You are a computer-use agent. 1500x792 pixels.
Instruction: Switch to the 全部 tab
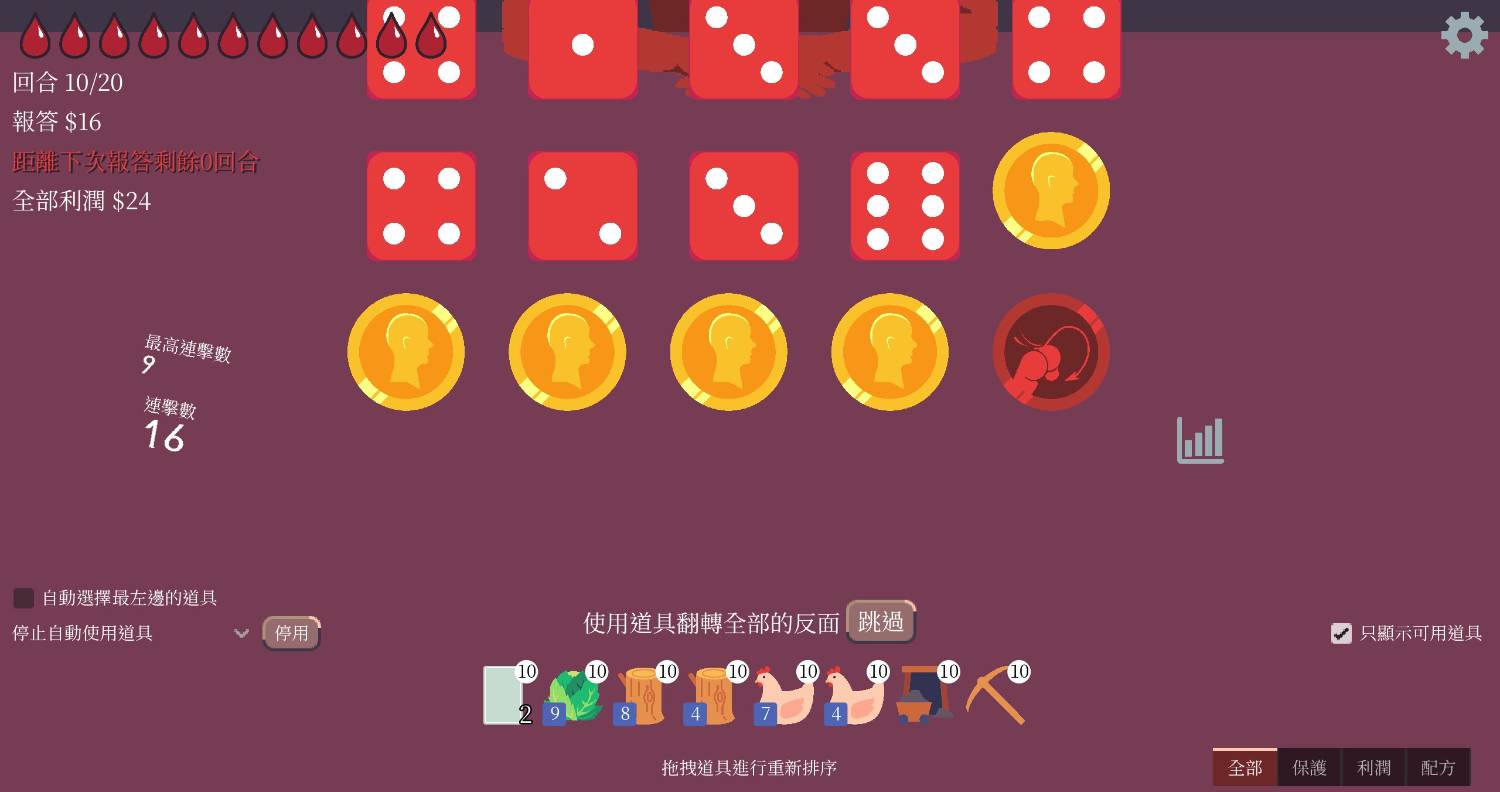pyautogui.click(x=1244, y=768)
